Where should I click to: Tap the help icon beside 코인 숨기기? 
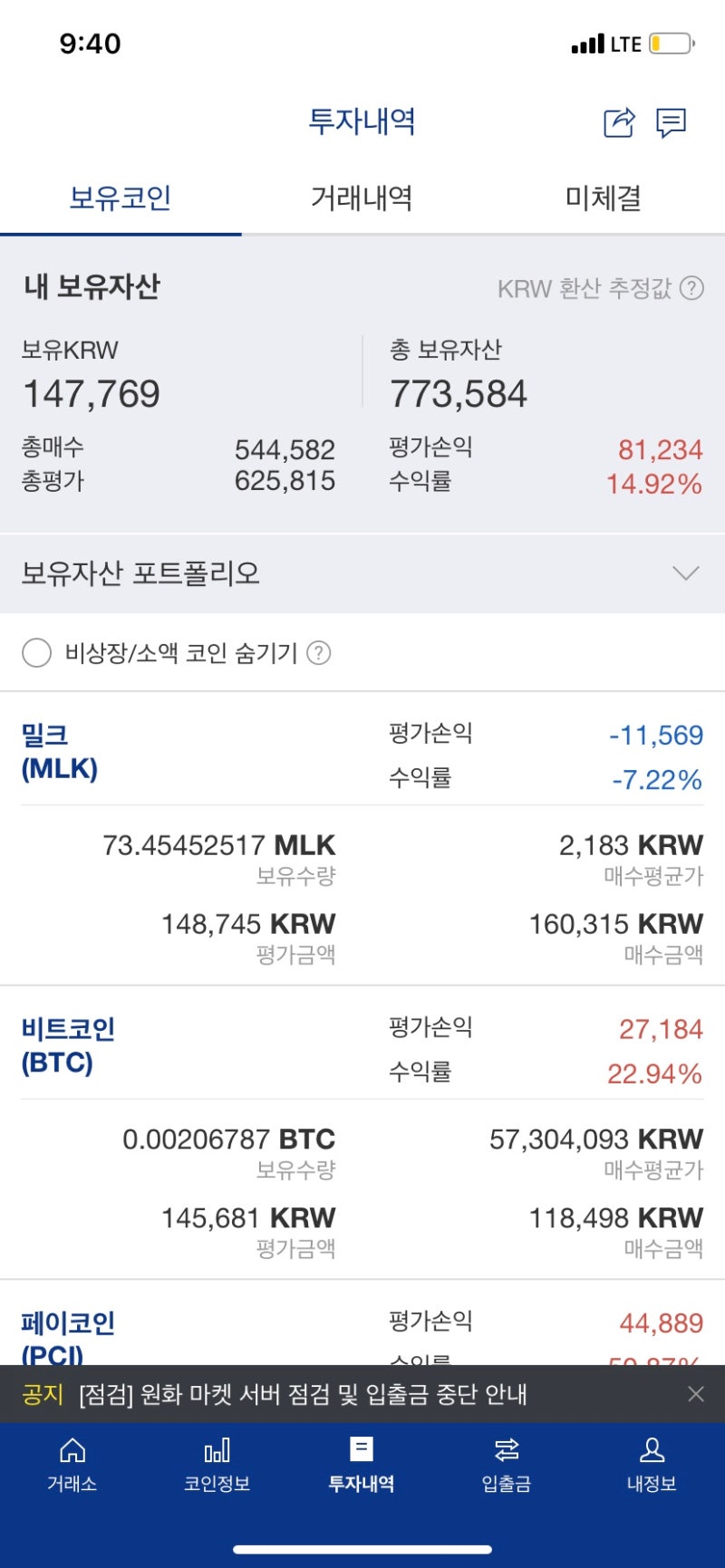point(319,652)
